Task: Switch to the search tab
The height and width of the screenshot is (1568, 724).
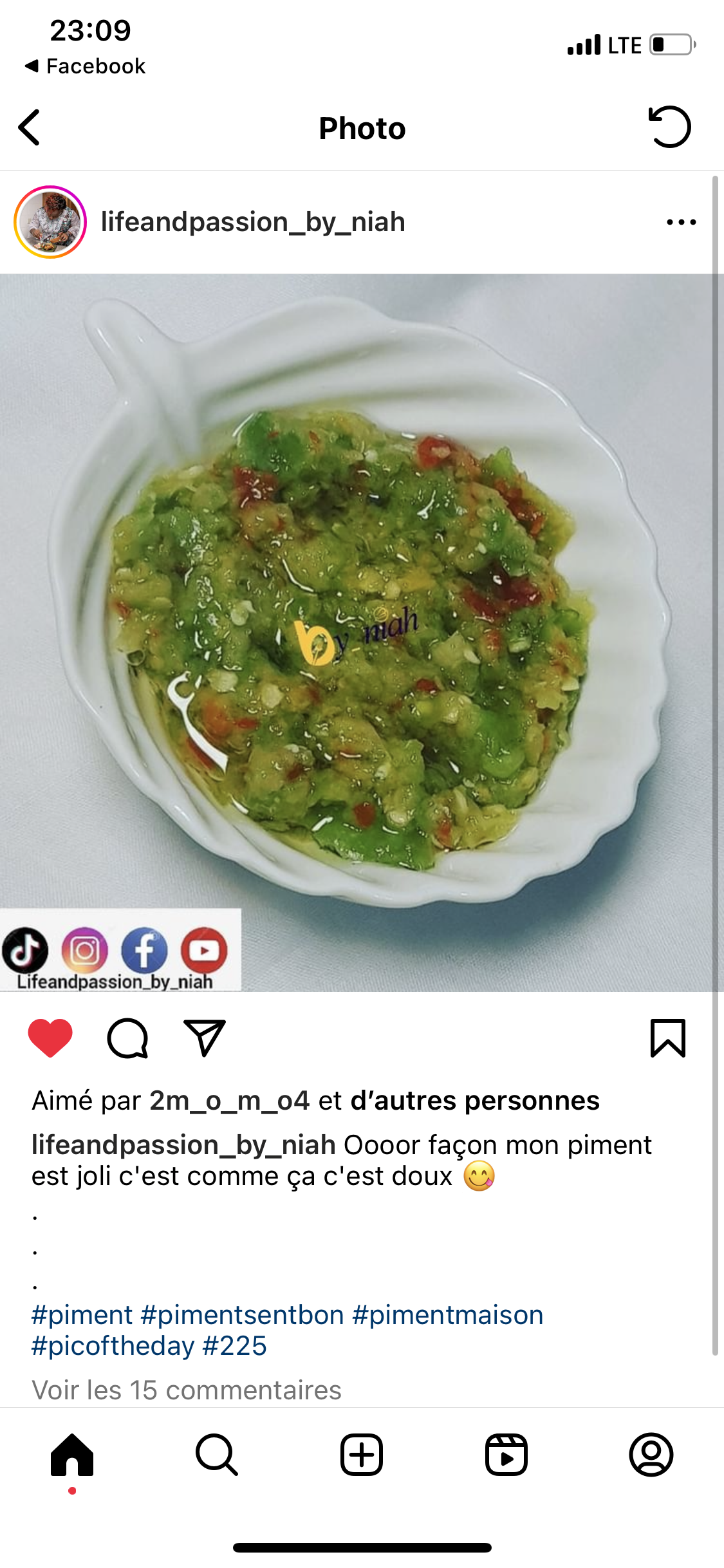Action: tap(217, 1455)
